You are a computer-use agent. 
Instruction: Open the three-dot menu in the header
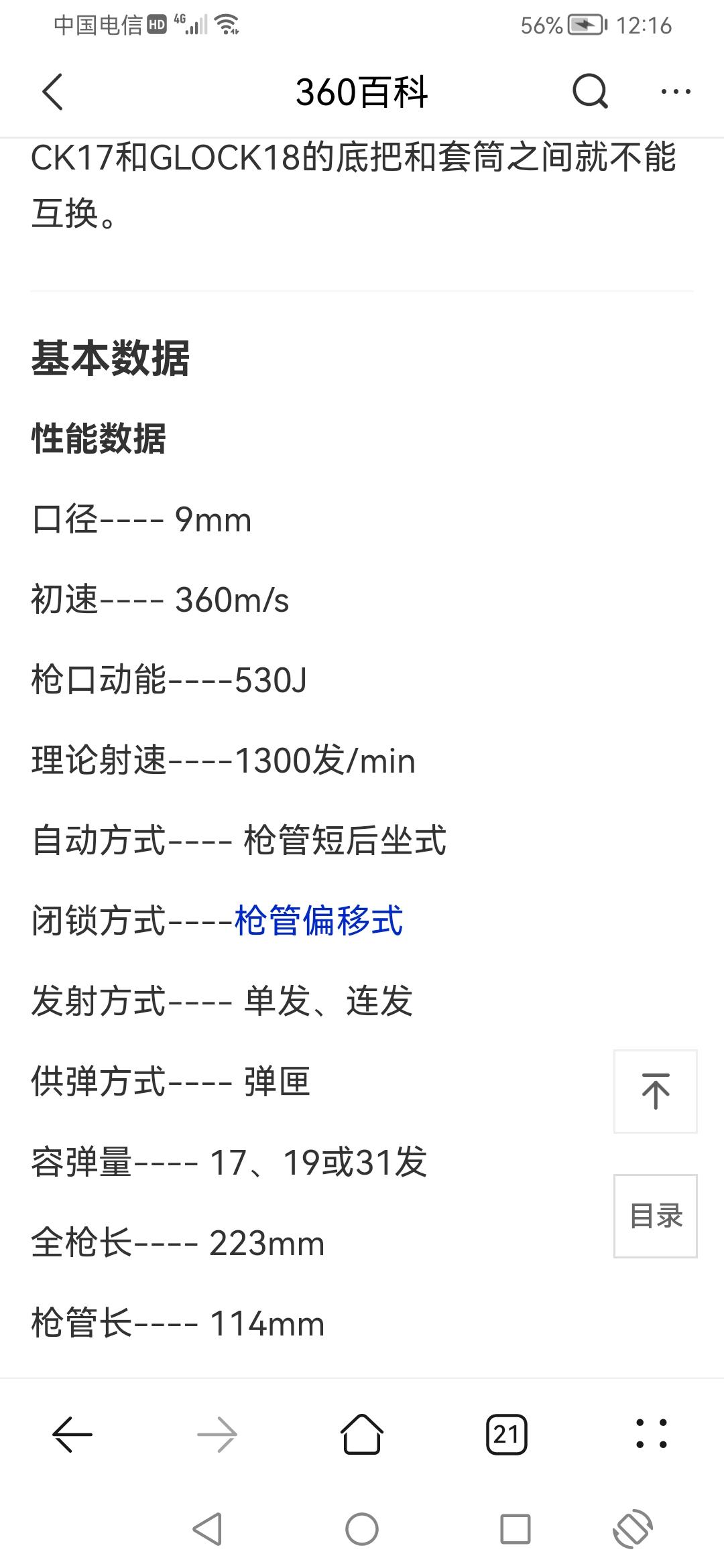click(x=676, y=92)
